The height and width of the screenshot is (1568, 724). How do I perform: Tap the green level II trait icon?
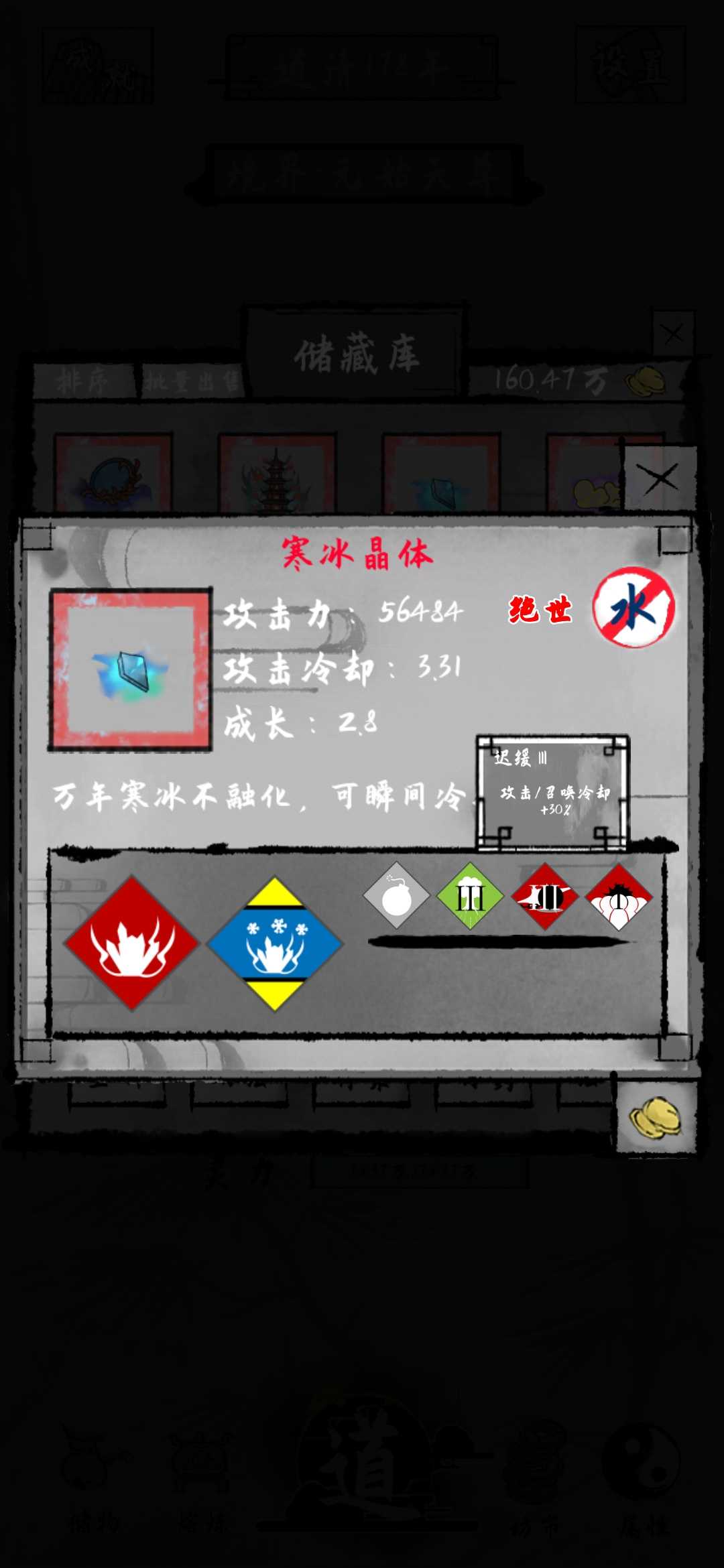(470, 896)
